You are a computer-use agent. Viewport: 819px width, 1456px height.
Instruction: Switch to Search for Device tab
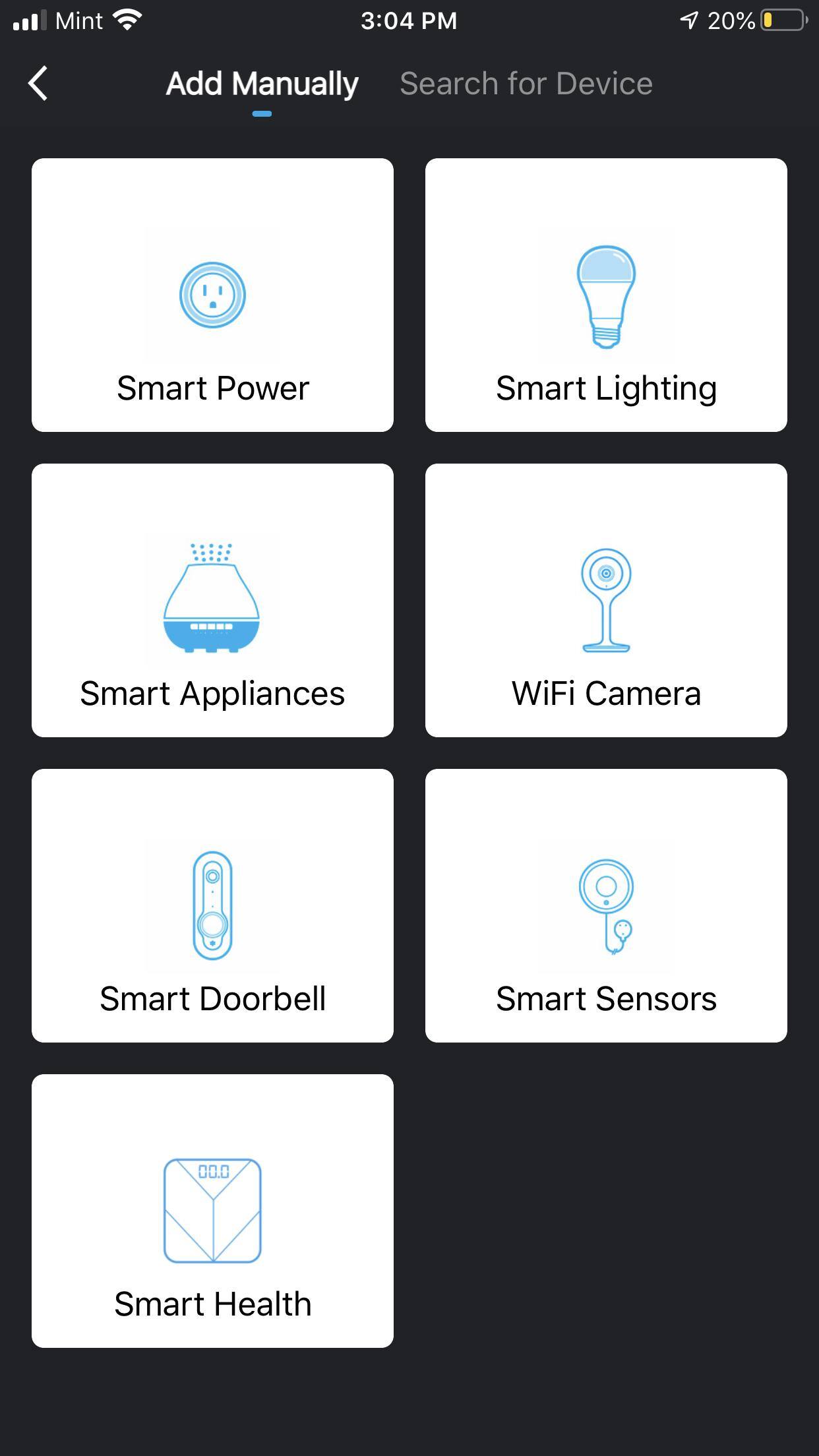click(x=526, y=84)
